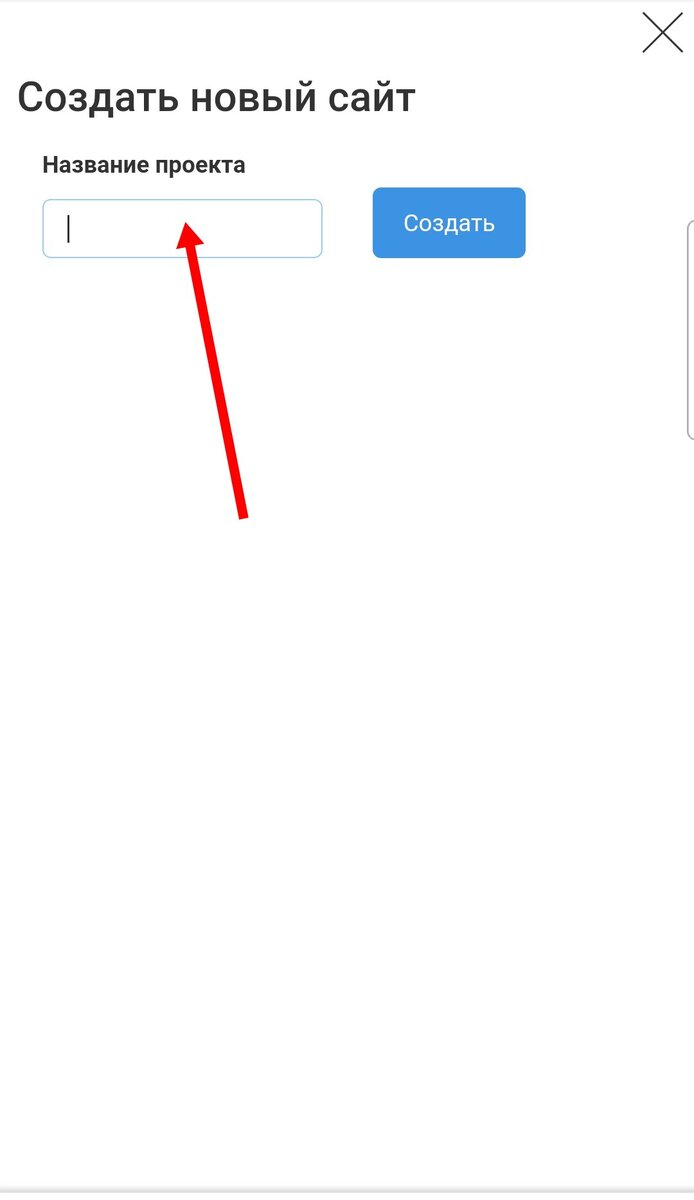Close the Создать новый сайт dialog
The width and height of the screenshot is (694, 1200).
[662, 33]
